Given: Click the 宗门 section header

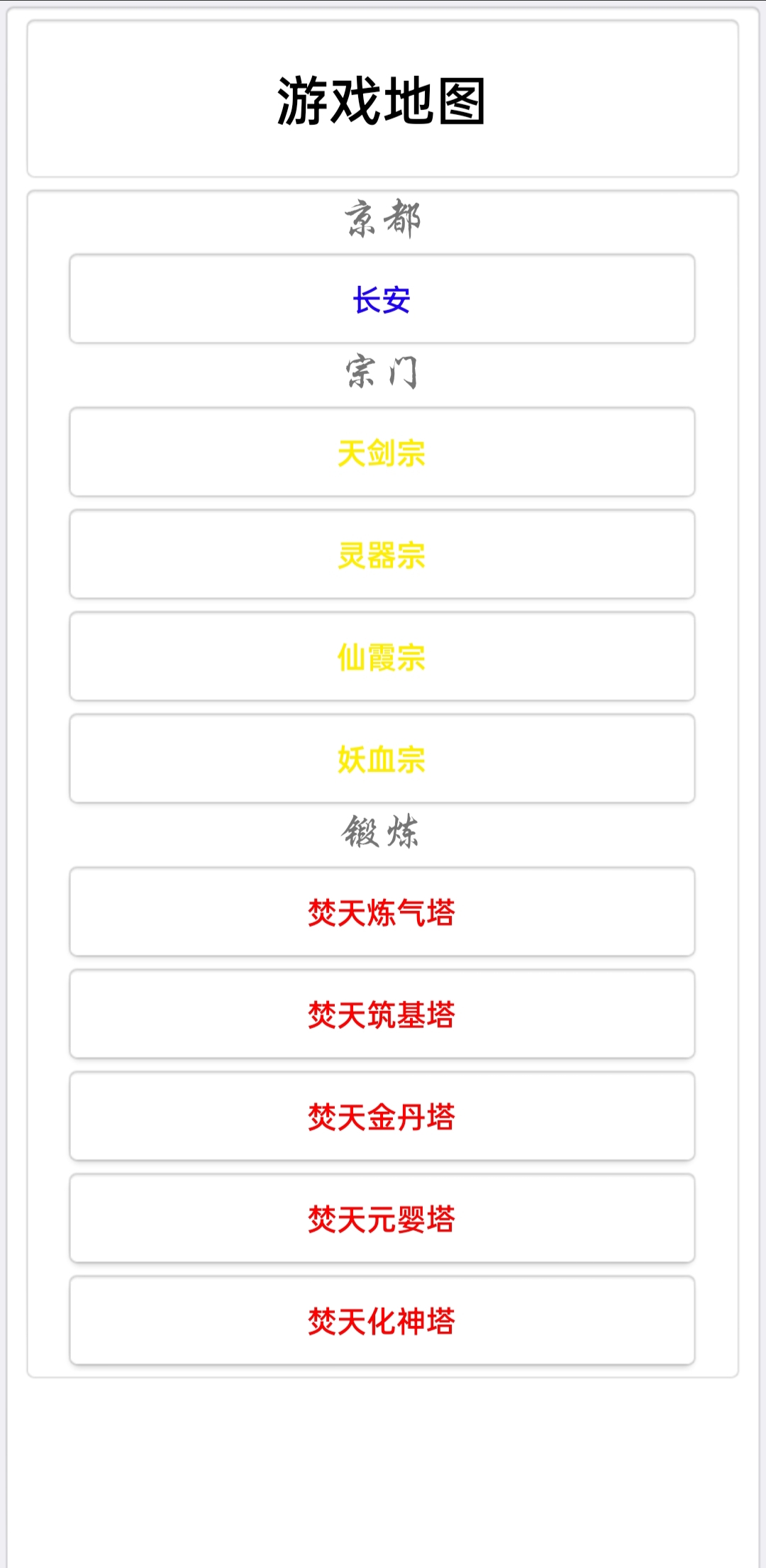Looking at the screenshot, I should click(383, 370).
